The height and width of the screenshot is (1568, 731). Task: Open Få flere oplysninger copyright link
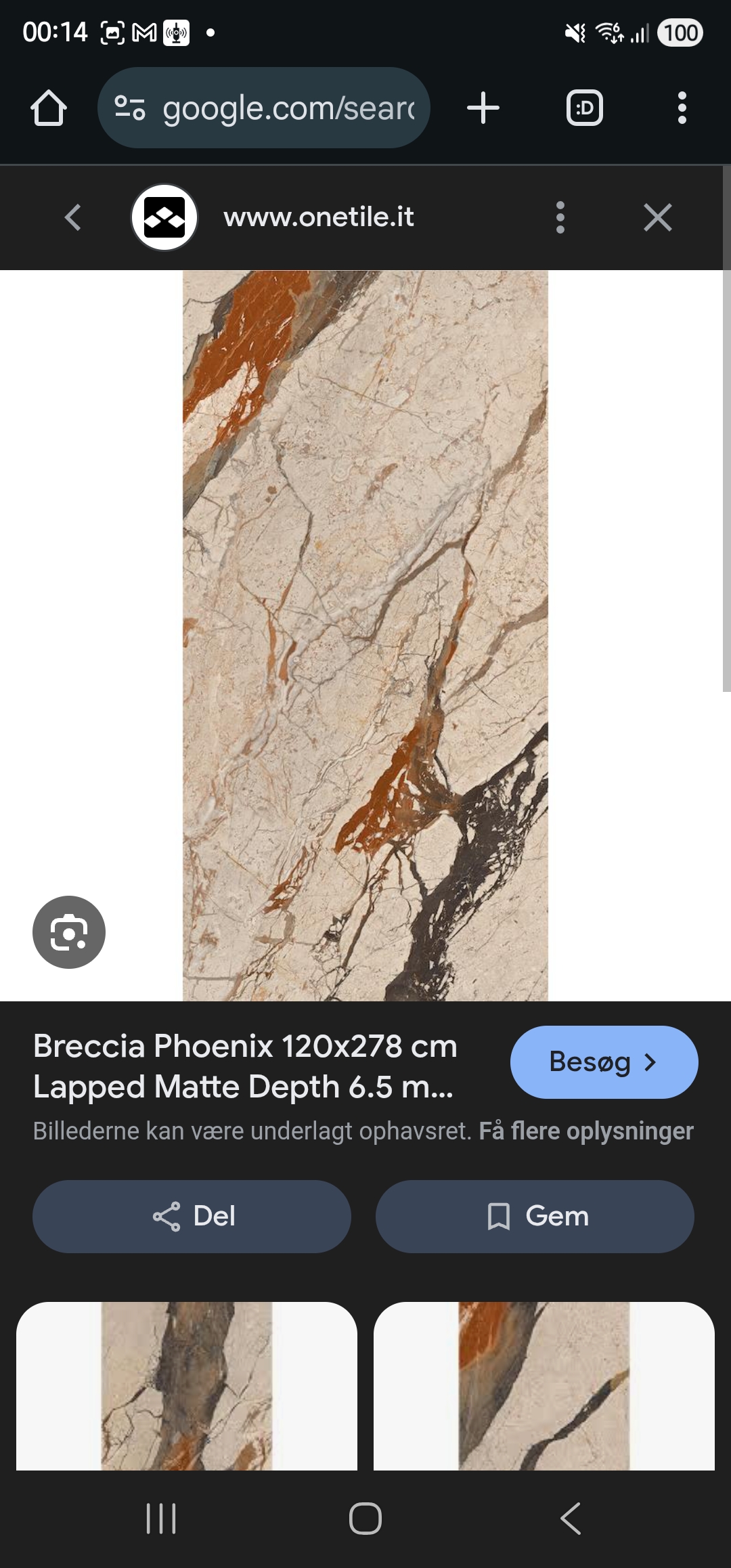[x=586, y=1131]
